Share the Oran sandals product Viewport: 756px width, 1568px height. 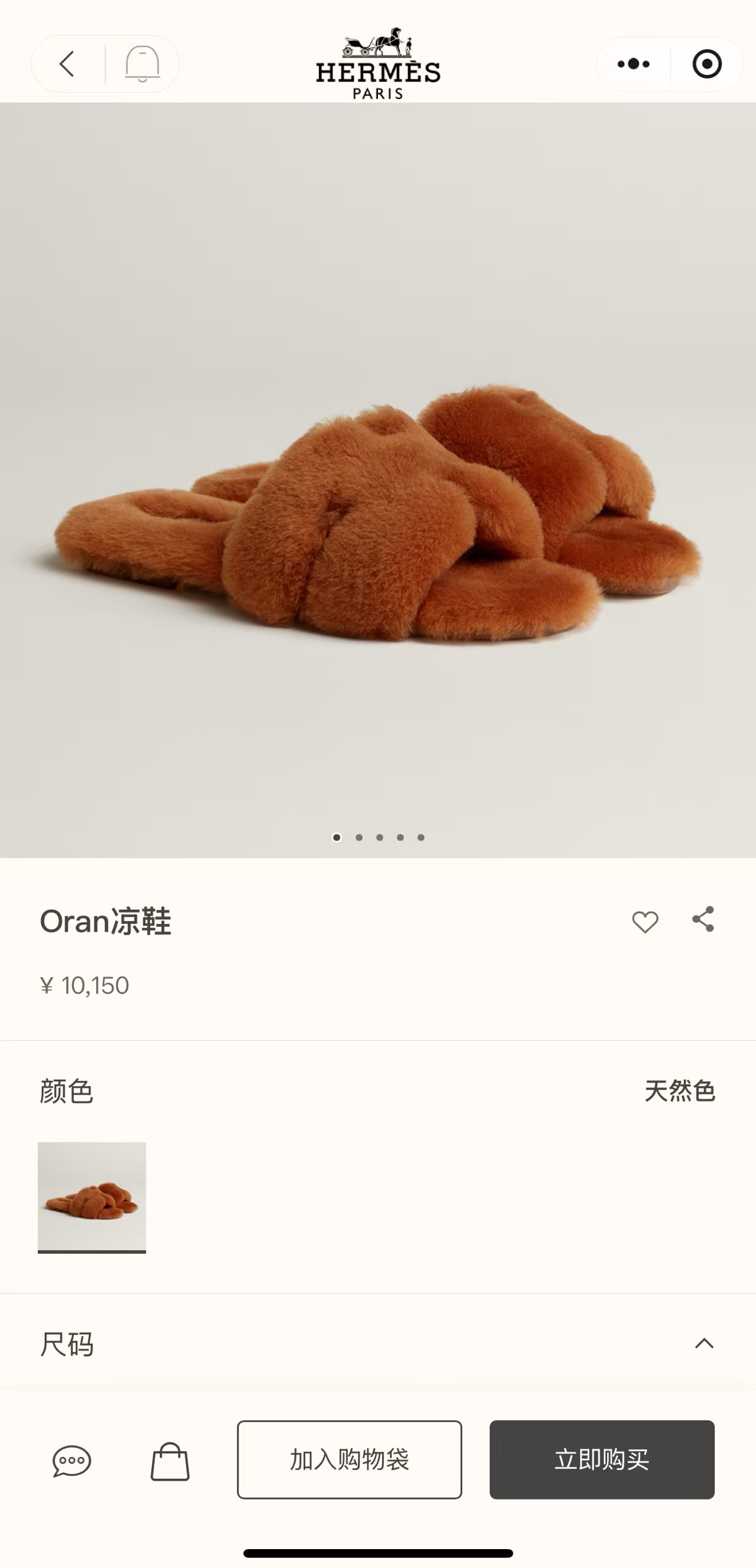703,919
